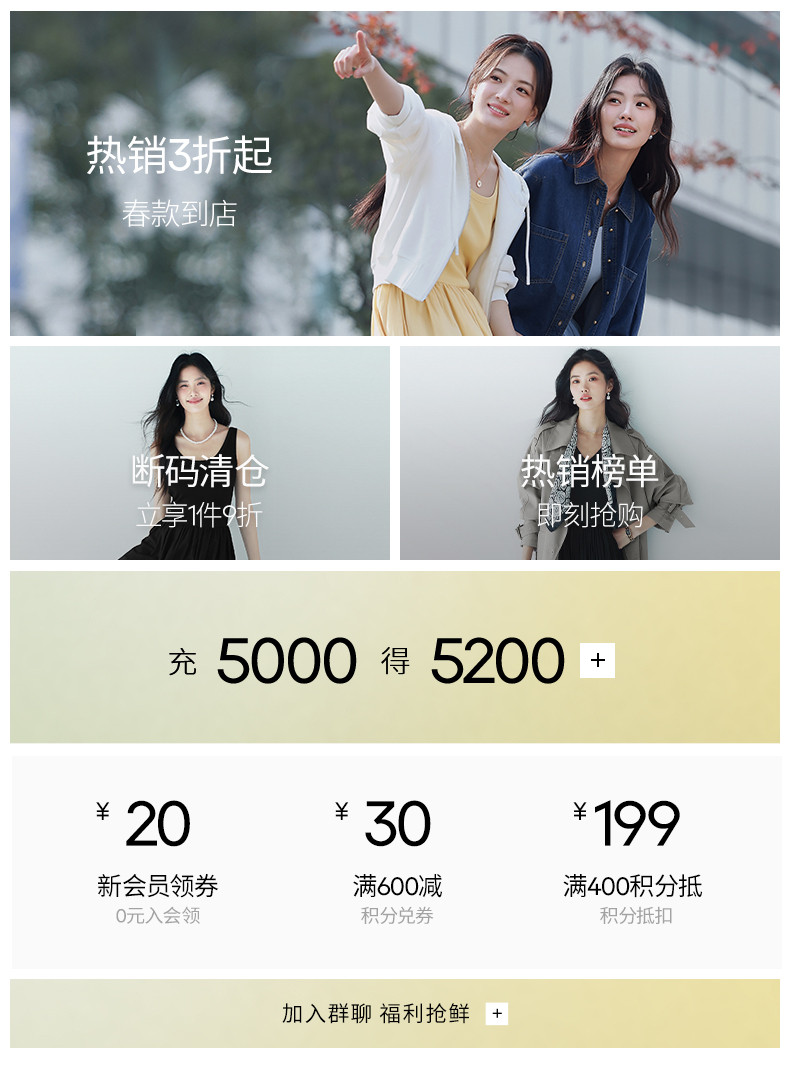Viewport: 790px width, 1084px height.
Task: Claim the ¥20 新会员领券 coupon
Action: [158, 861]
